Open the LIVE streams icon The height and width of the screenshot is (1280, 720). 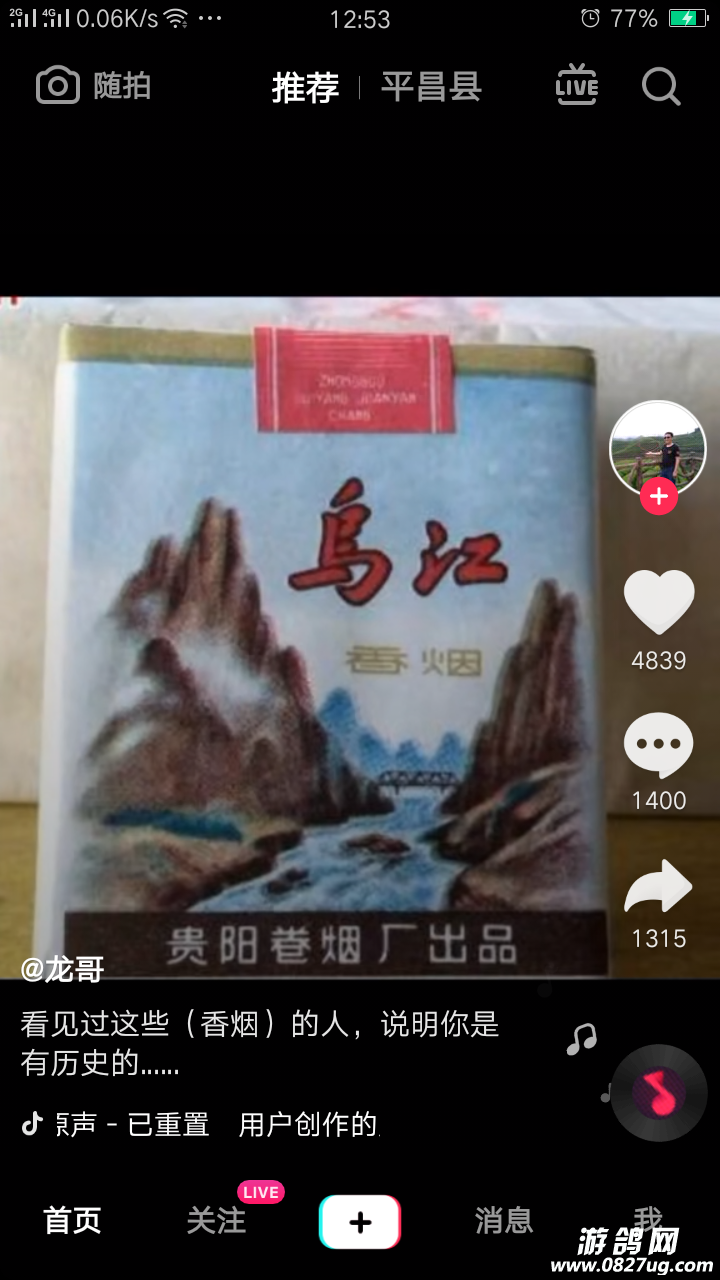tap(577, 86)
